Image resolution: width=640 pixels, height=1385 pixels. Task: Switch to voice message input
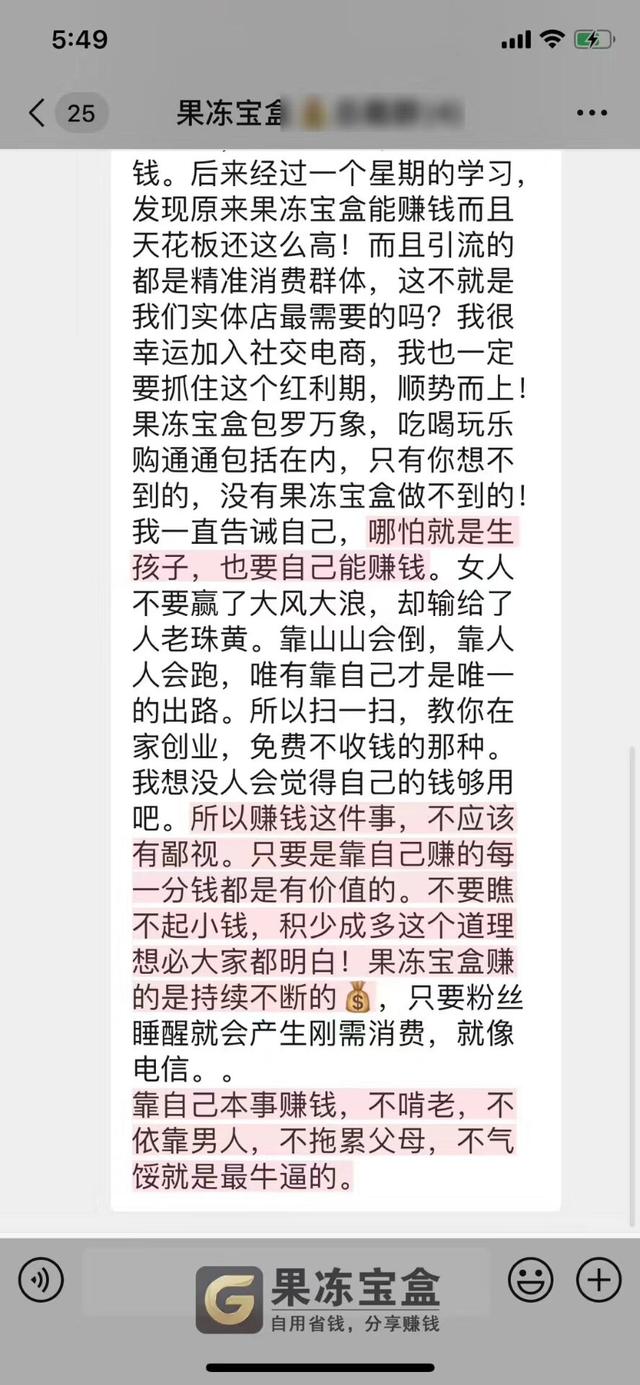41,1280
